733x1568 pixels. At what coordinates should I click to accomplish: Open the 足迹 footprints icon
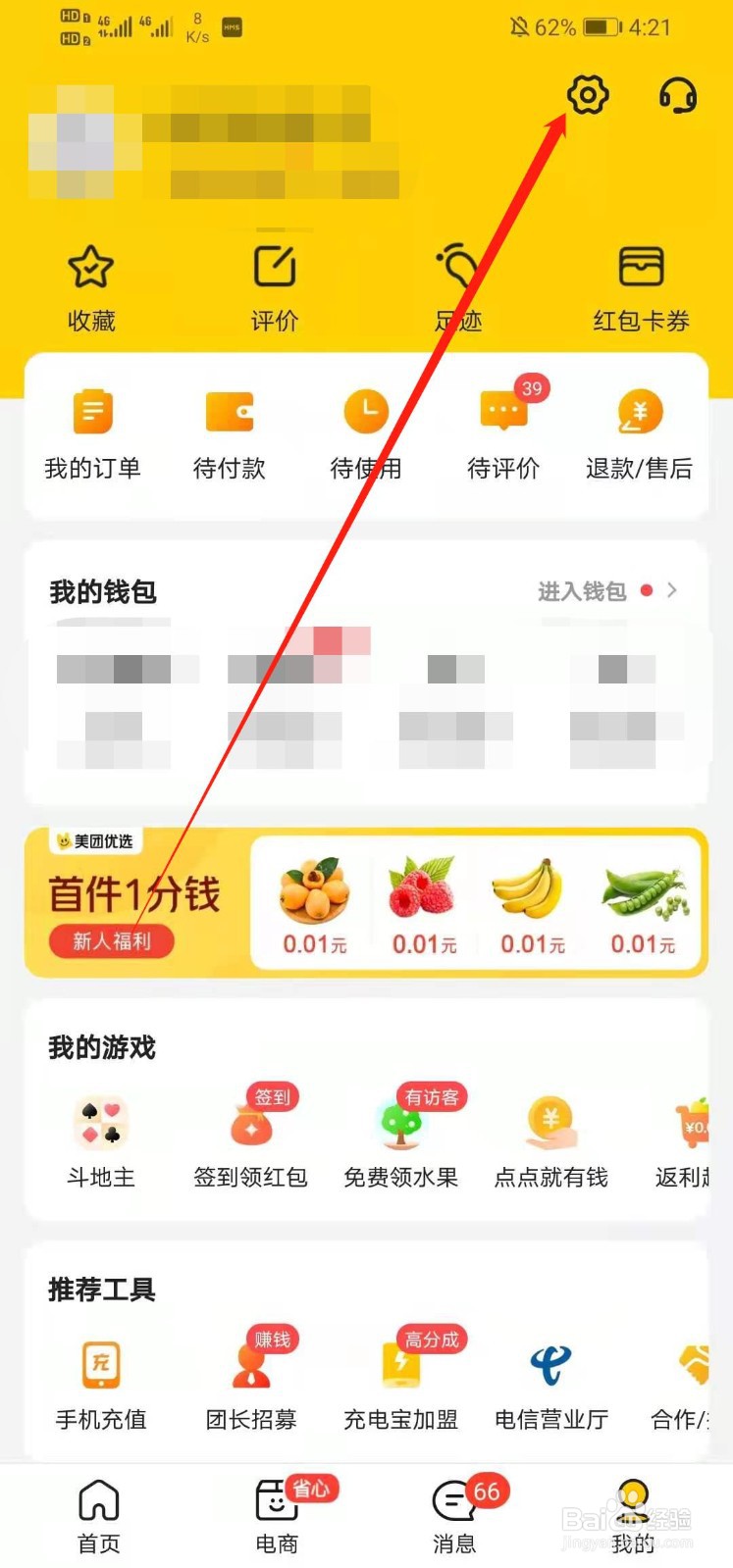(x=457, y=267)
